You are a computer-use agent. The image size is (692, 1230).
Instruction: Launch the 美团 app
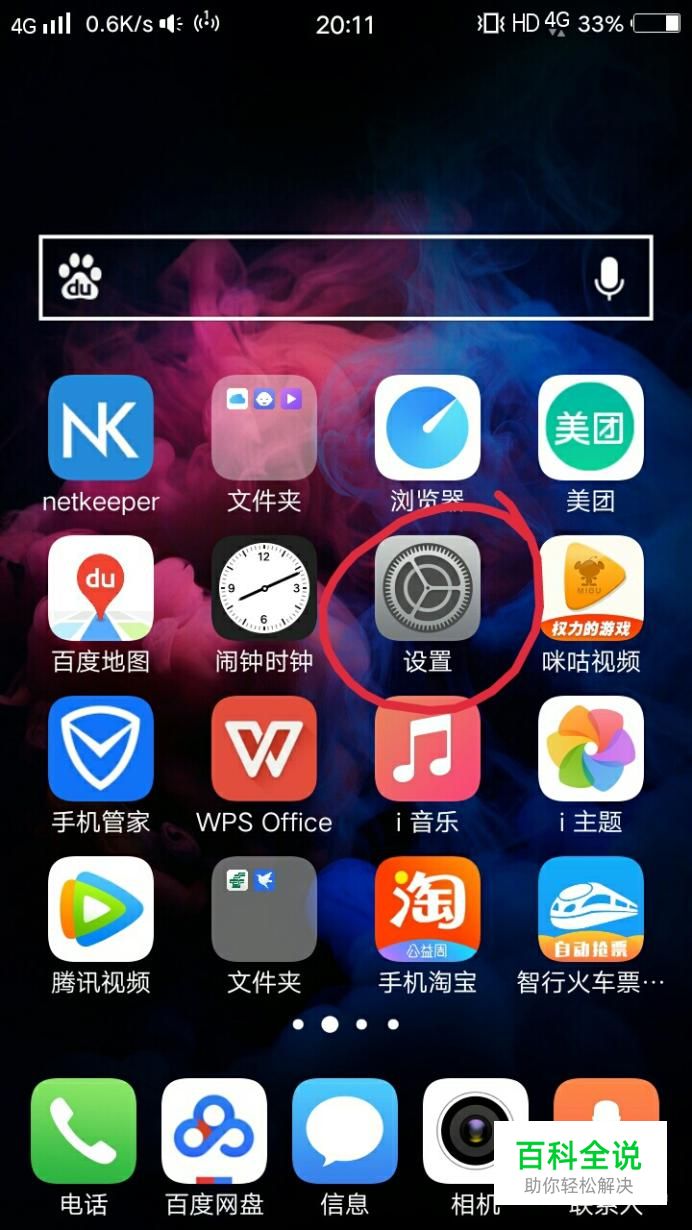590,428
